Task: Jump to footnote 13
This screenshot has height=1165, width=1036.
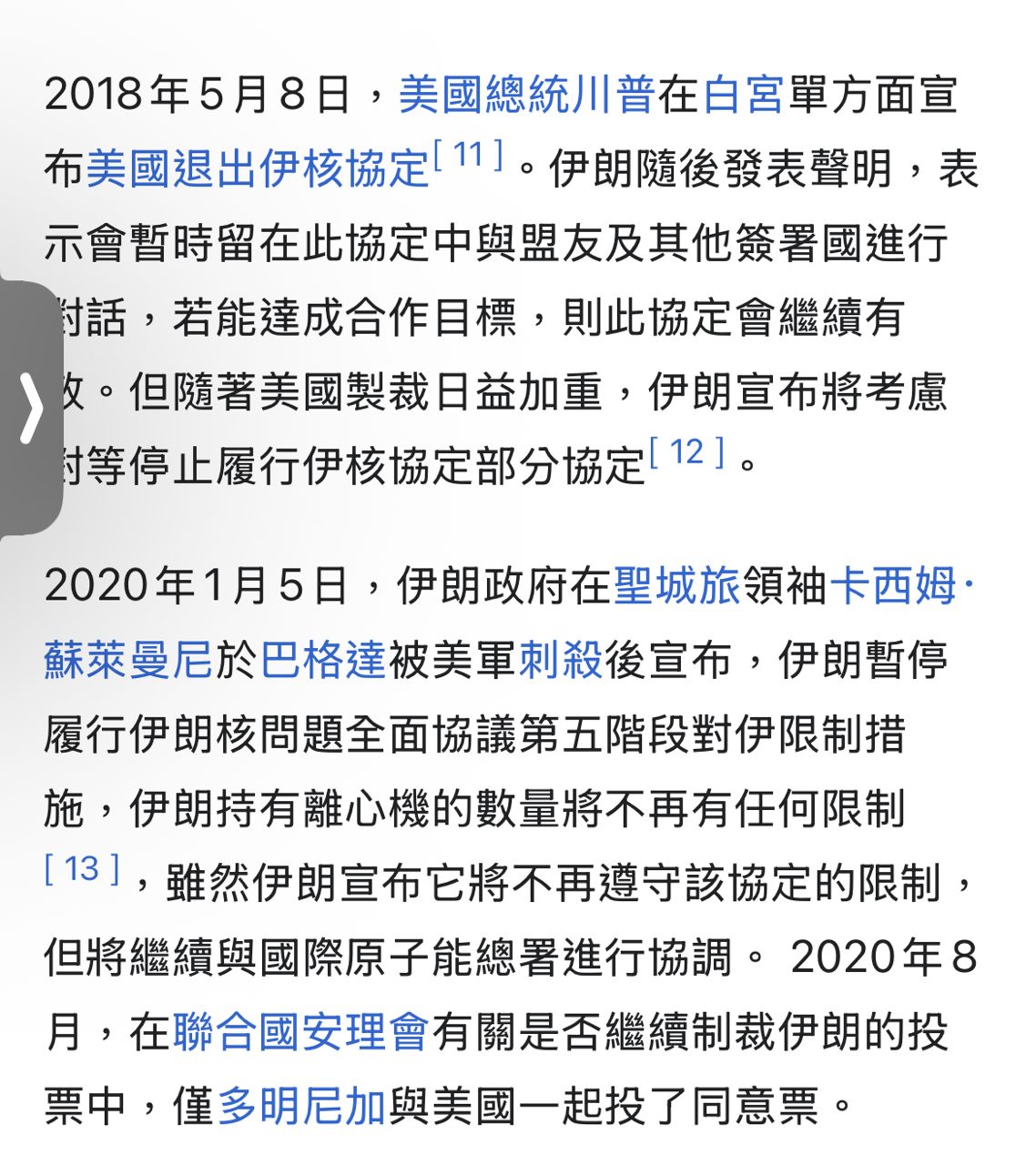Action: click(82, 869)
